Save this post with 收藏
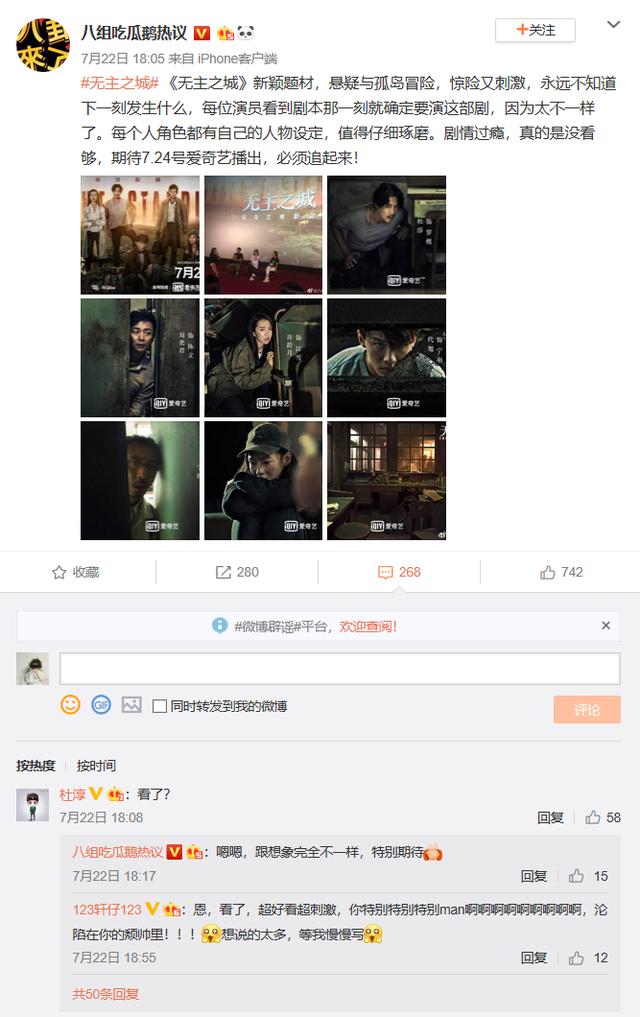Image resolution: width=640 pixels, height=1017 pixels. click(x=76, y=572)
